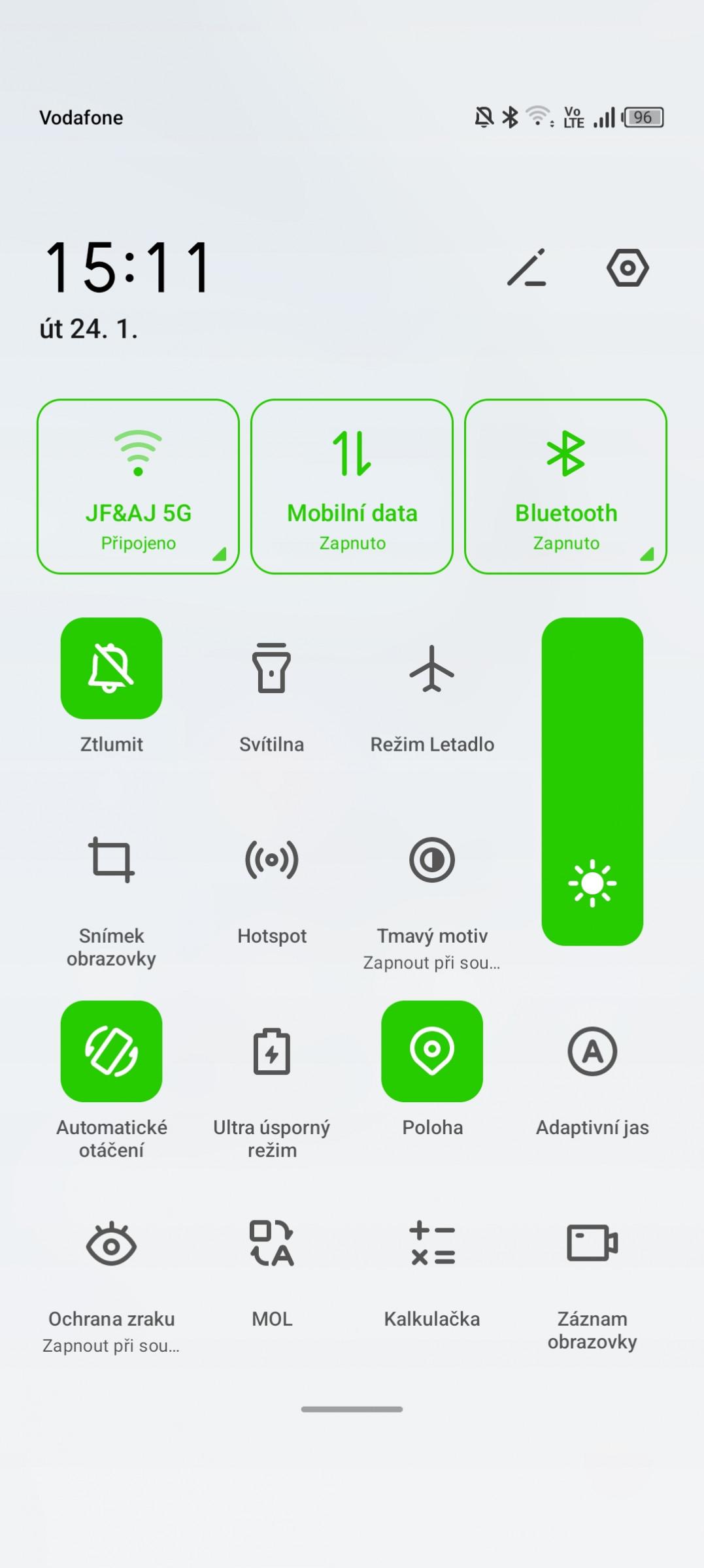The width and height of the screenshot is (704, 1568).
Task: Enable the Hotspot tile
Action: (x=272, y=860)
